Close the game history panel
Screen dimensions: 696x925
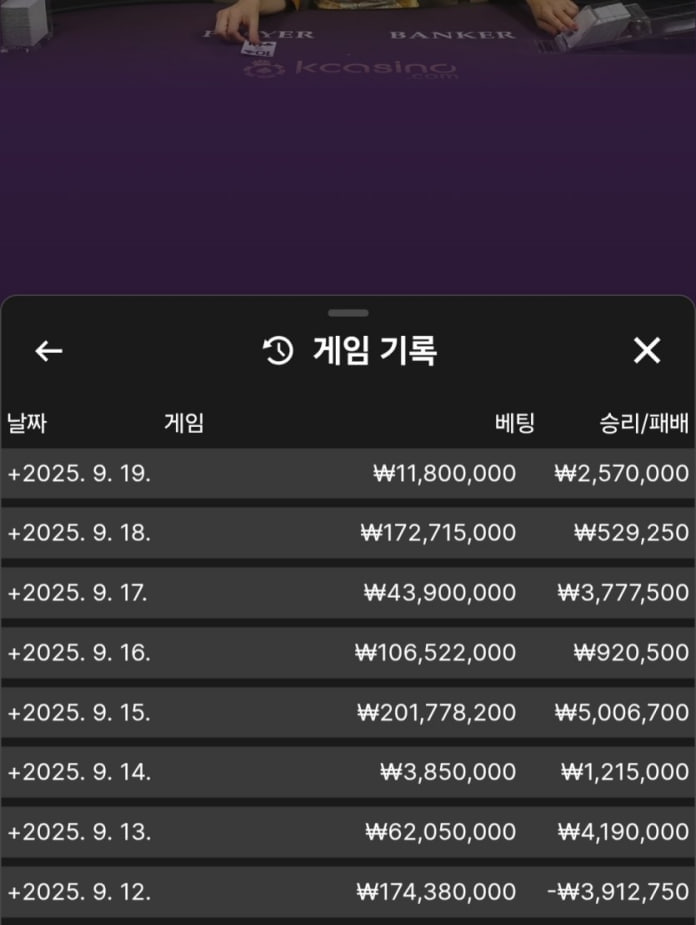(x=647, y=351)
